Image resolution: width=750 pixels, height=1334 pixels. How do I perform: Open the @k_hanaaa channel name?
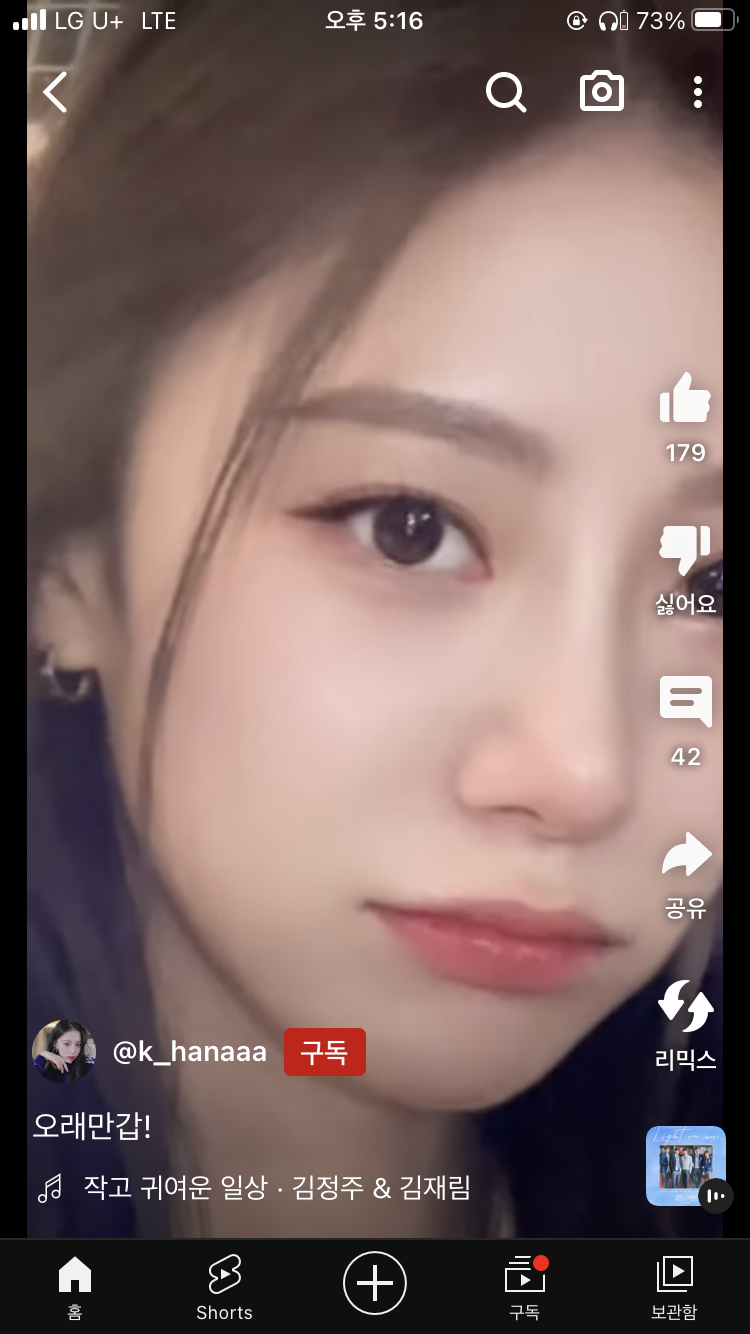point(189,1052)
